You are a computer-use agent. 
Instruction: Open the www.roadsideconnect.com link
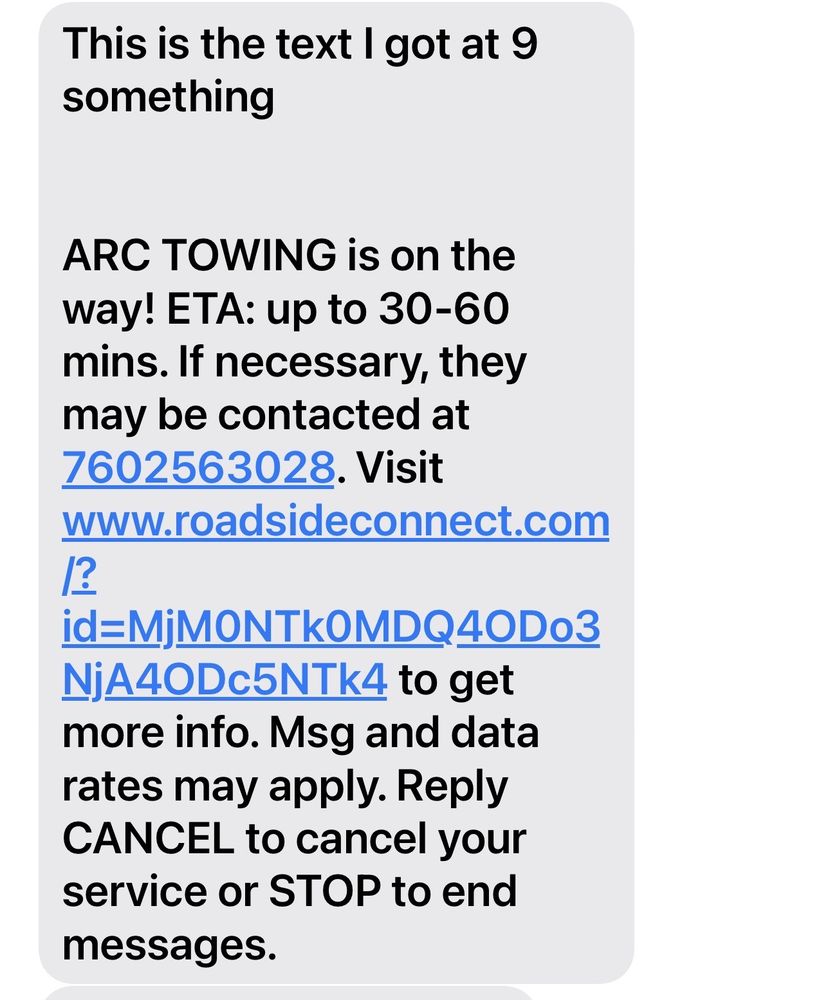336,521
